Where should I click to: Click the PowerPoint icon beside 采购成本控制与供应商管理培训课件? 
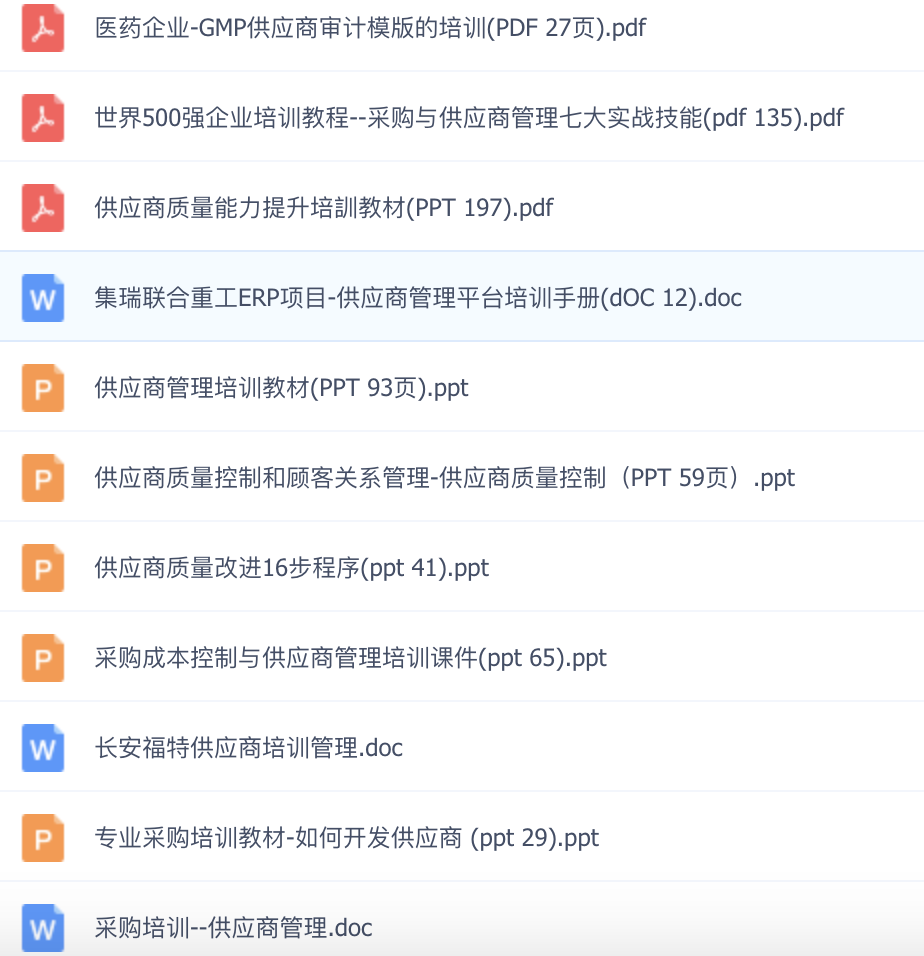(42, 657)
